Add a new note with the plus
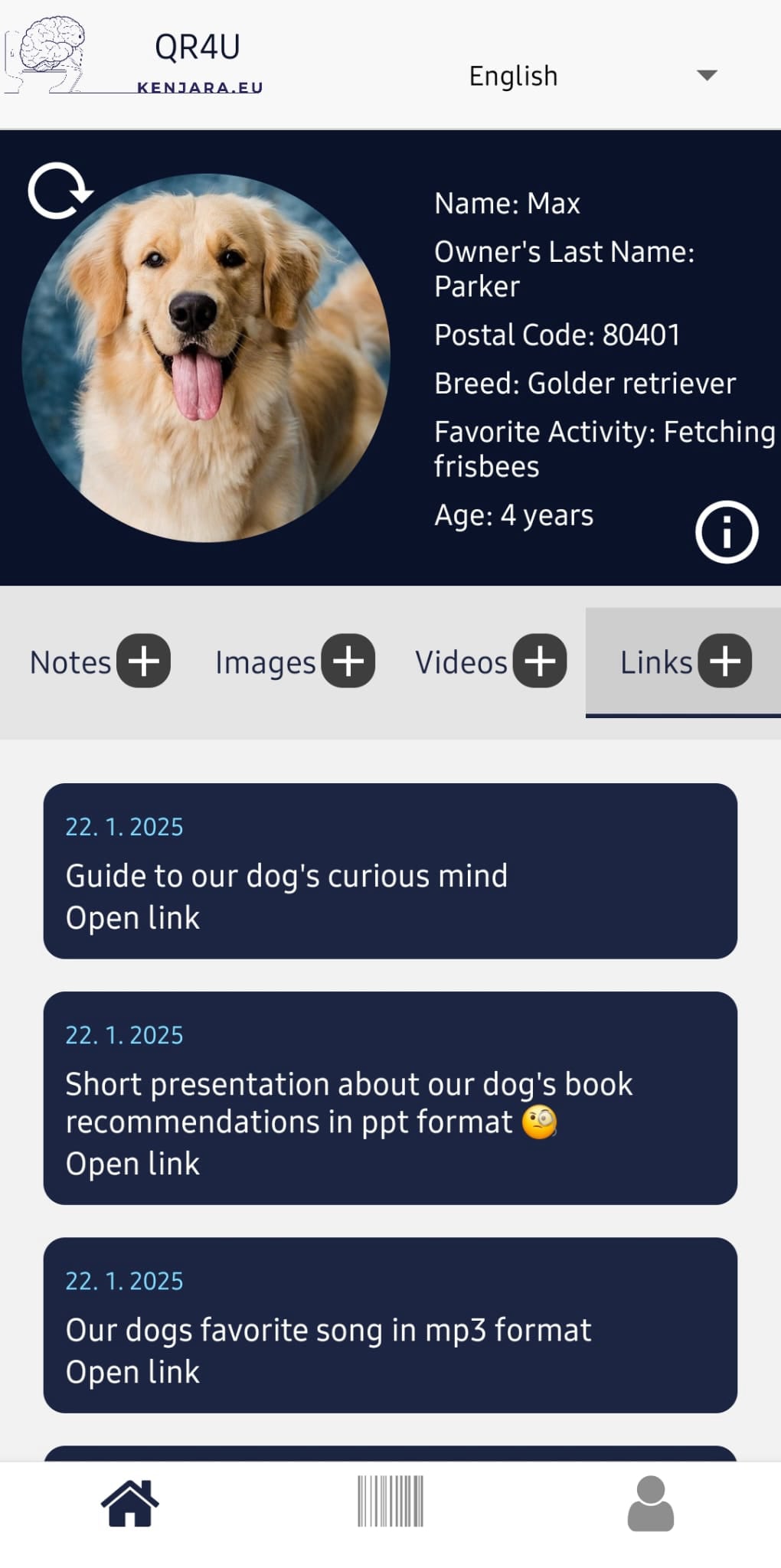 [x=144, y=661]
